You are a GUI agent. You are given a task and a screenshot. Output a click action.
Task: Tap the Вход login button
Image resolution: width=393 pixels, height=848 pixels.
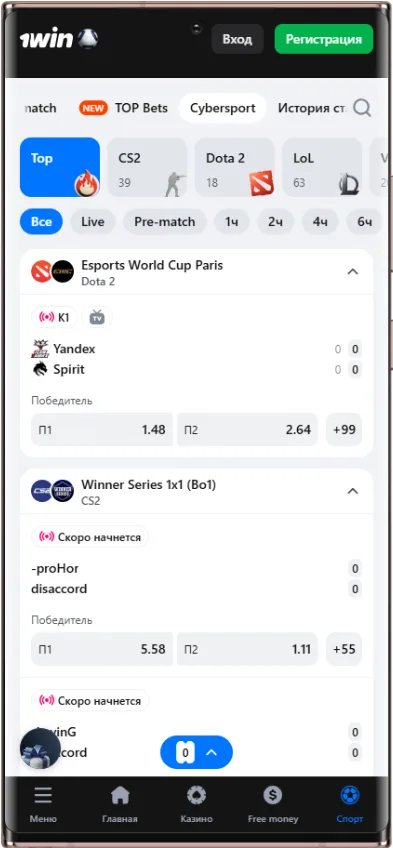coord(237,39)
